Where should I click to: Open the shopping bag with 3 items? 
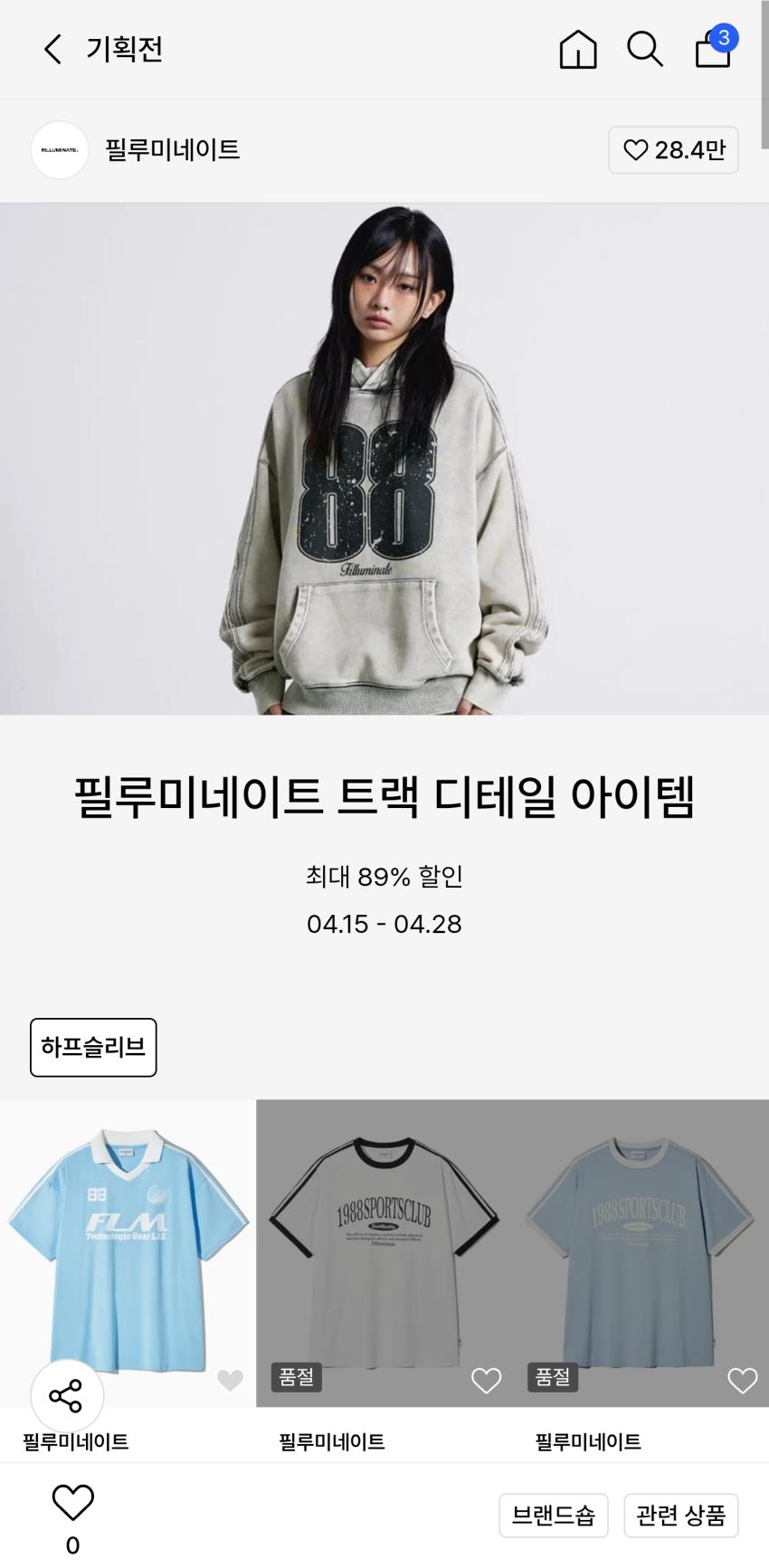[x=713, y=49]
